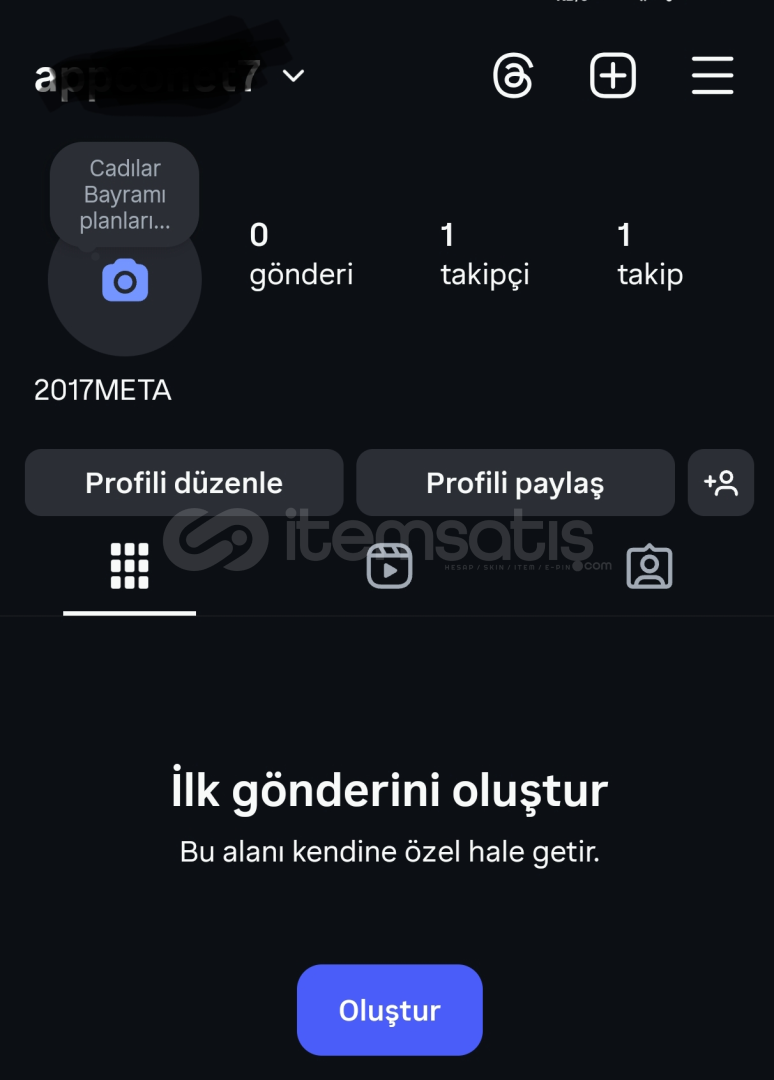This screenshot has width=774, height=1080.
Task: Open the Threads icon
Action: tap(513, 76)
